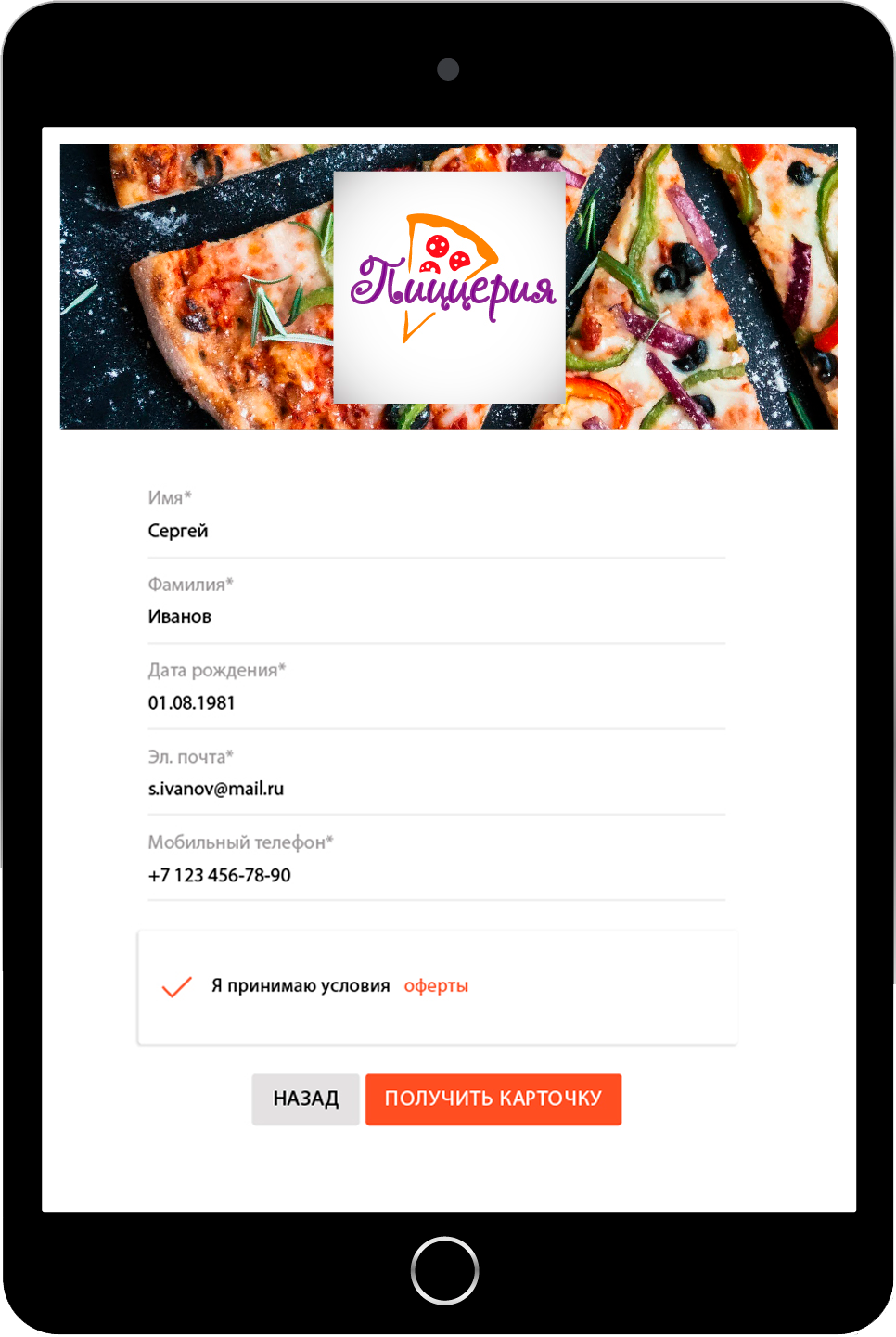Edit the Эл. почта email field
The image size is (896, 1337).
point(436,789)
